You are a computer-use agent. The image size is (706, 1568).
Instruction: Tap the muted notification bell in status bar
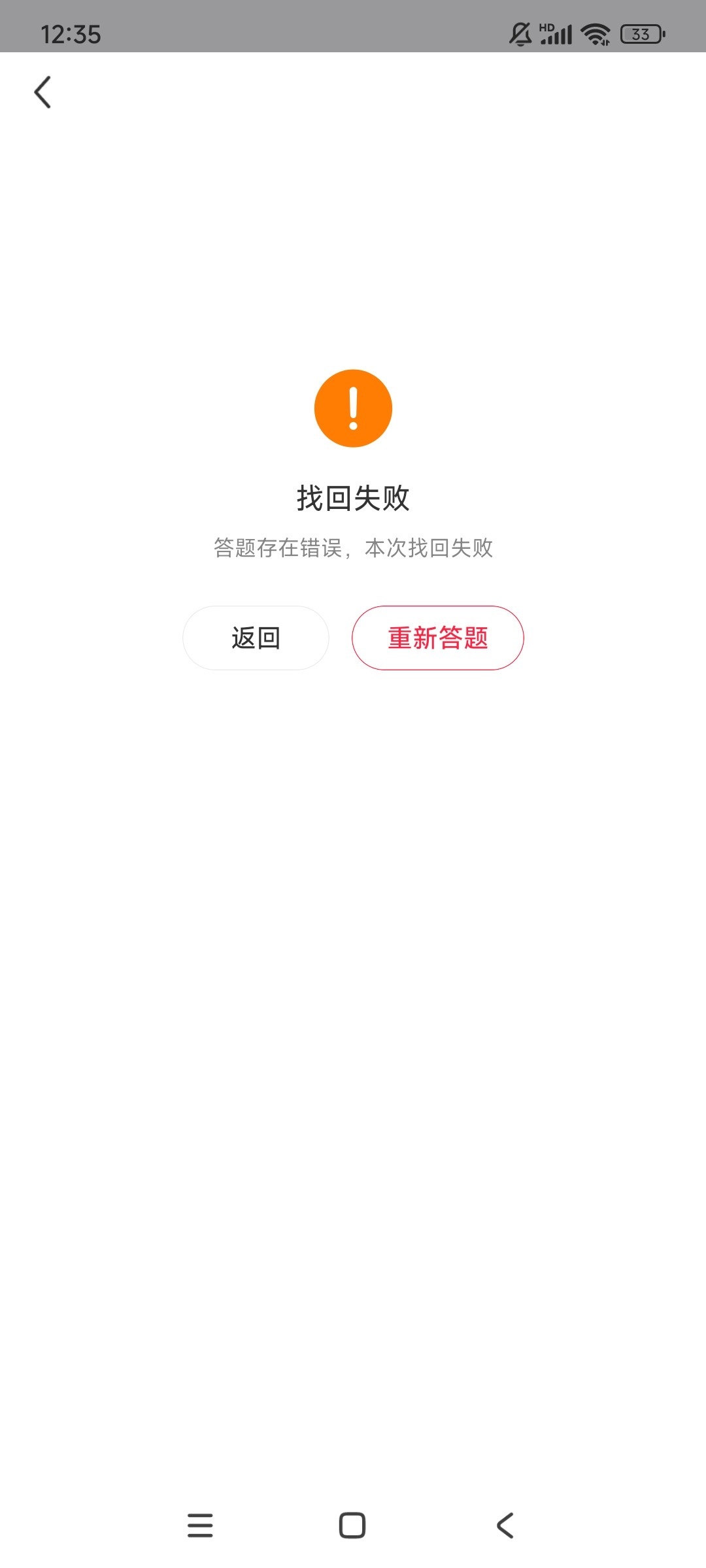(x=520, y=33)
